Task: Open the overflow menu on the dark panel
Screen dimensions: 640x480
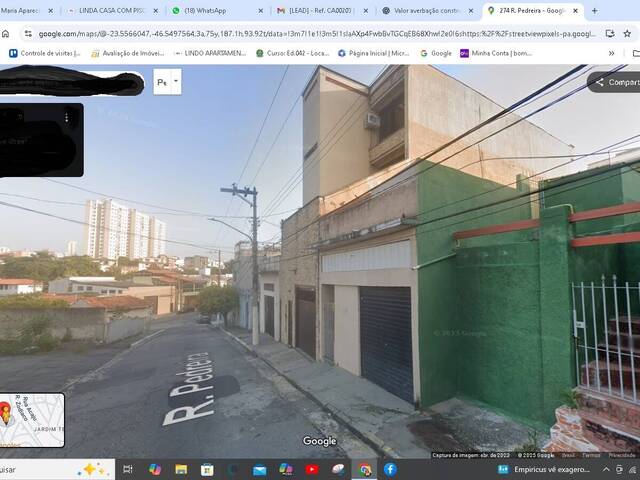Action: 67,117
